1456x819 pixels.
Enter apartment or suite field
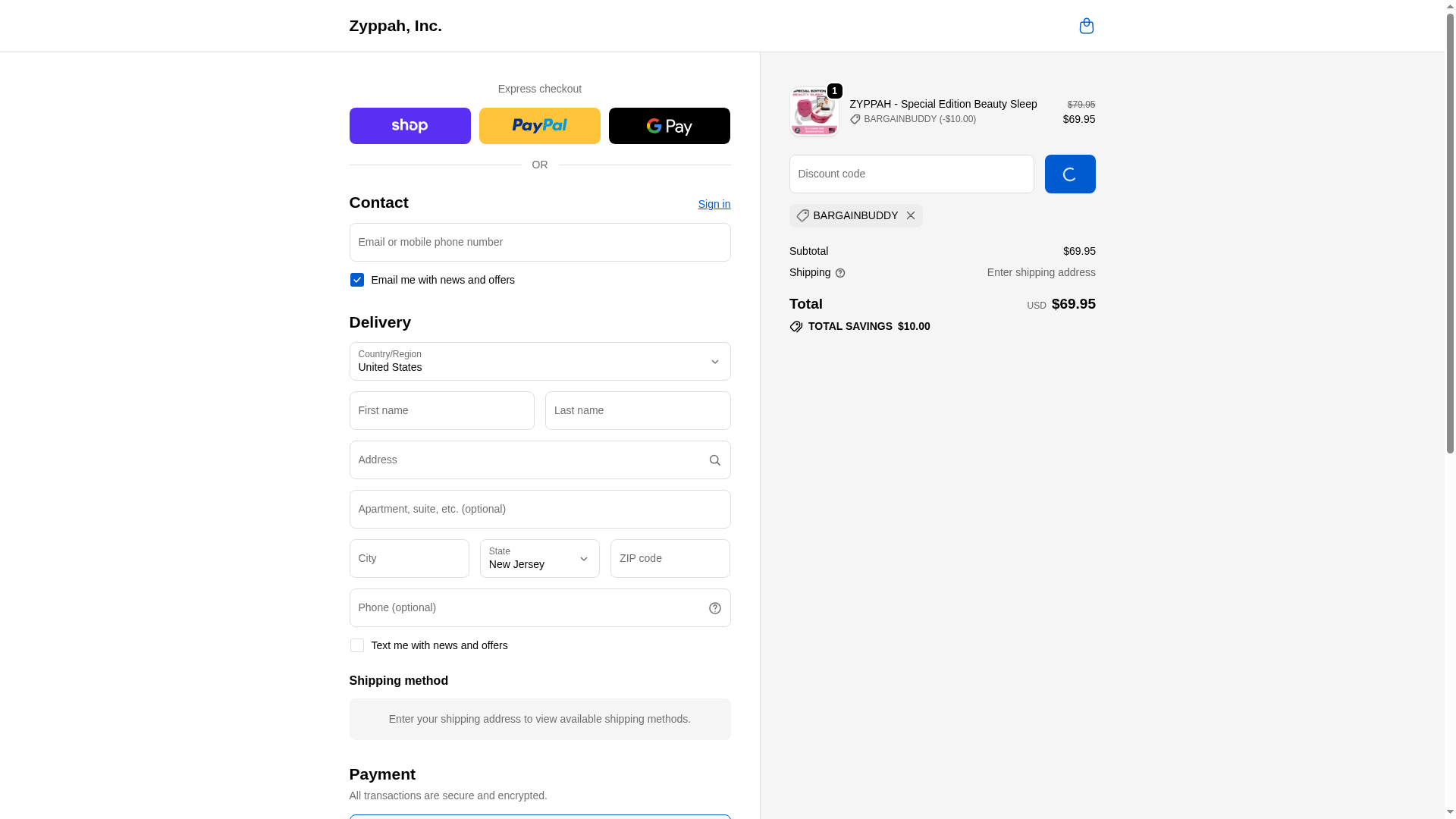(539, 510)
